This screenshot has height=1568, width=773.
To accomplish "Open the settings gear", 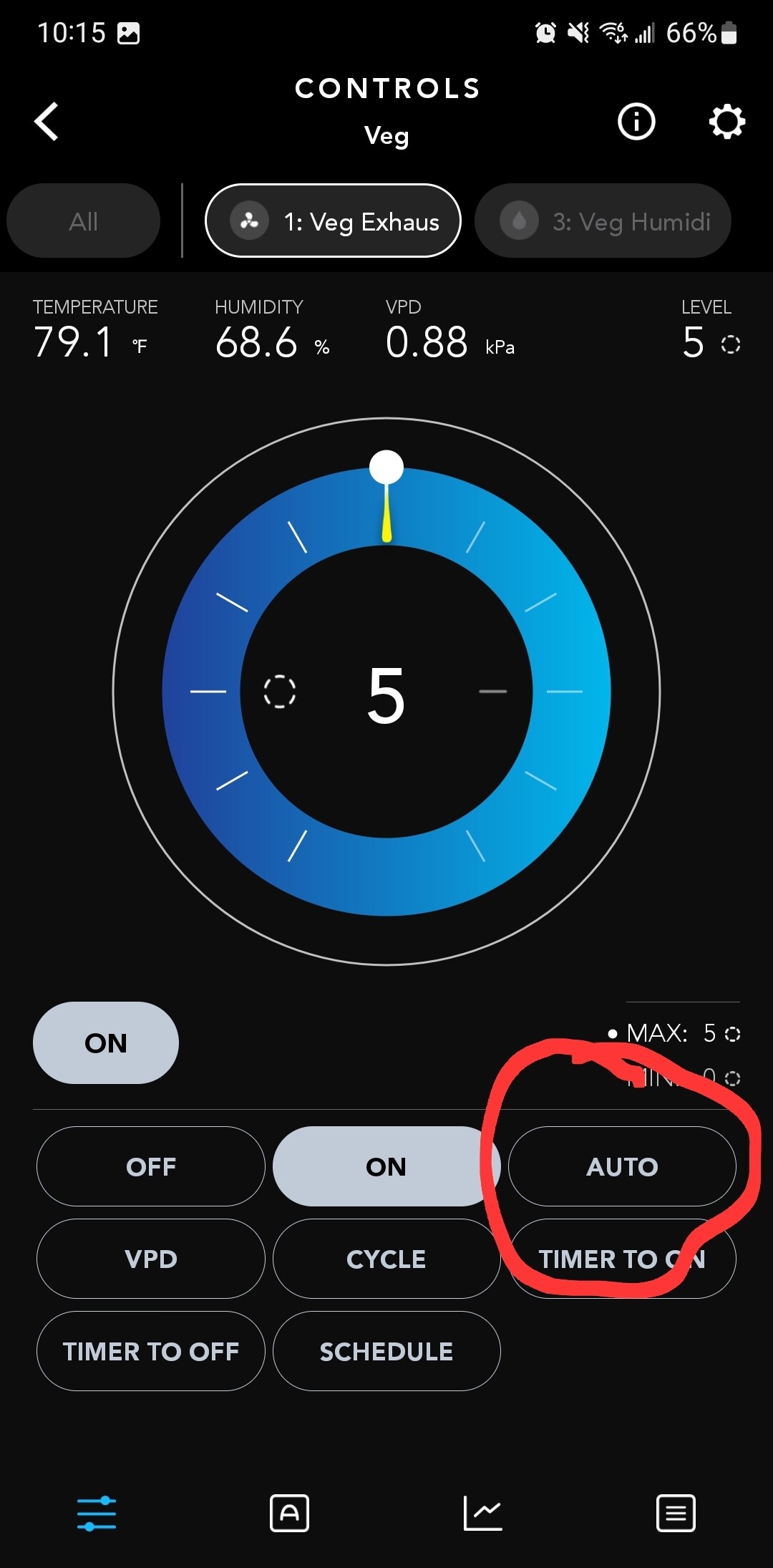I will pyautogui.click(x=726, y=121).
